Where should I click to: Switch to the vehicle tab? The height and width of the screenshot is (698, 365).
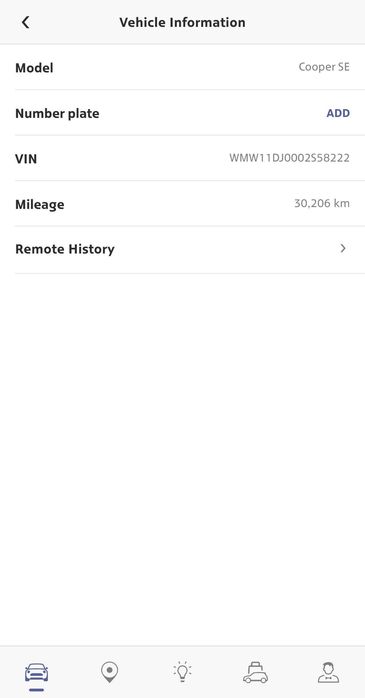tap(36, 672)
